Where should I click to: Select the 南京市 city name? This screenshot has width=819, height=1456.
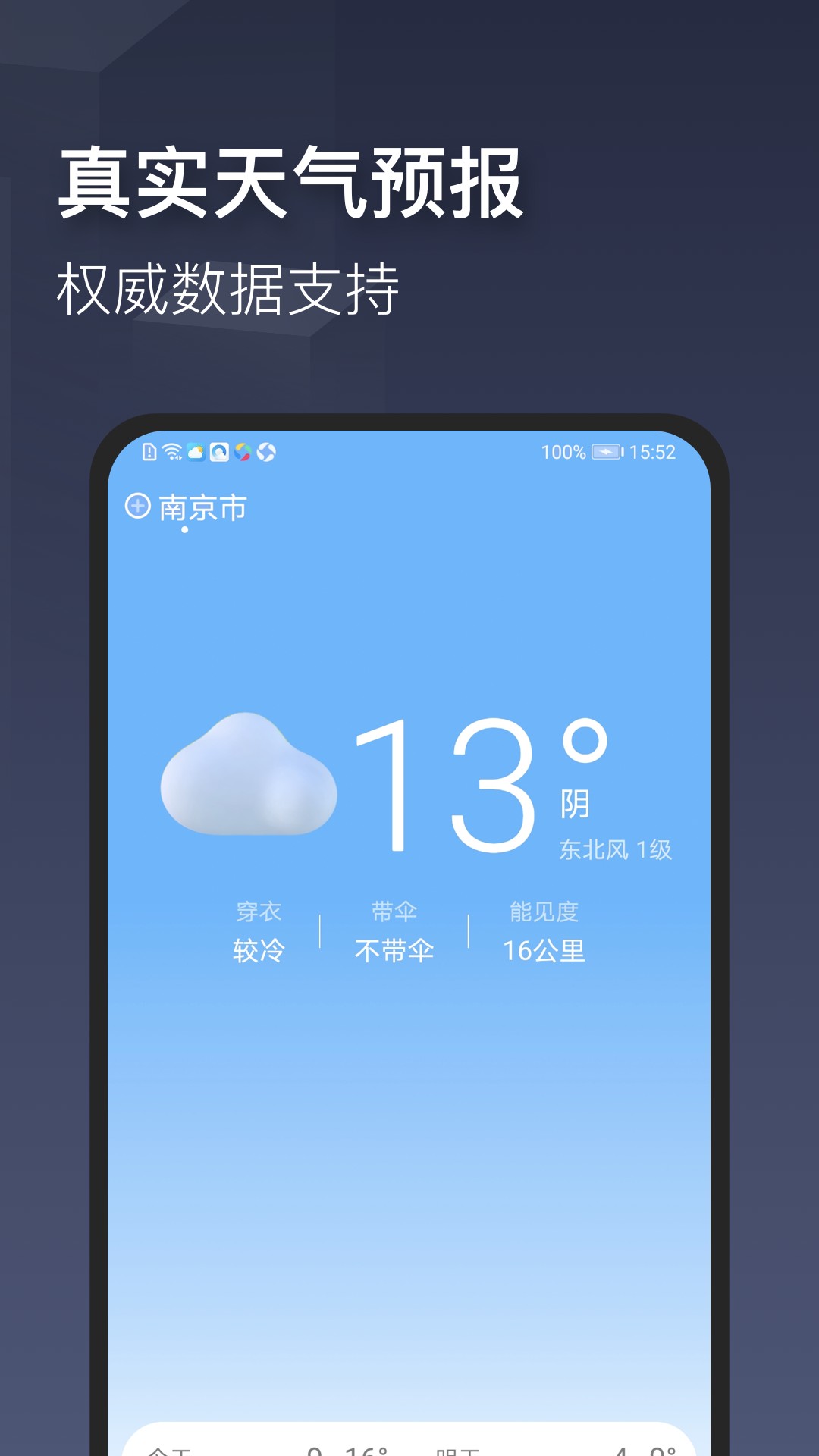point(202,505)
